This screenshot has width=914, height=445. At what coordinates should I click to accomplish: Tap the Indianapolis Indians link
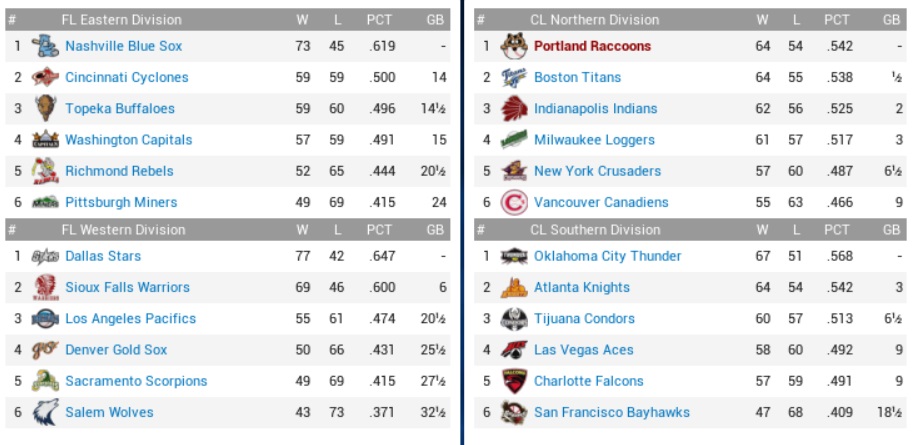pyautogui.click(x=595, y=108)
